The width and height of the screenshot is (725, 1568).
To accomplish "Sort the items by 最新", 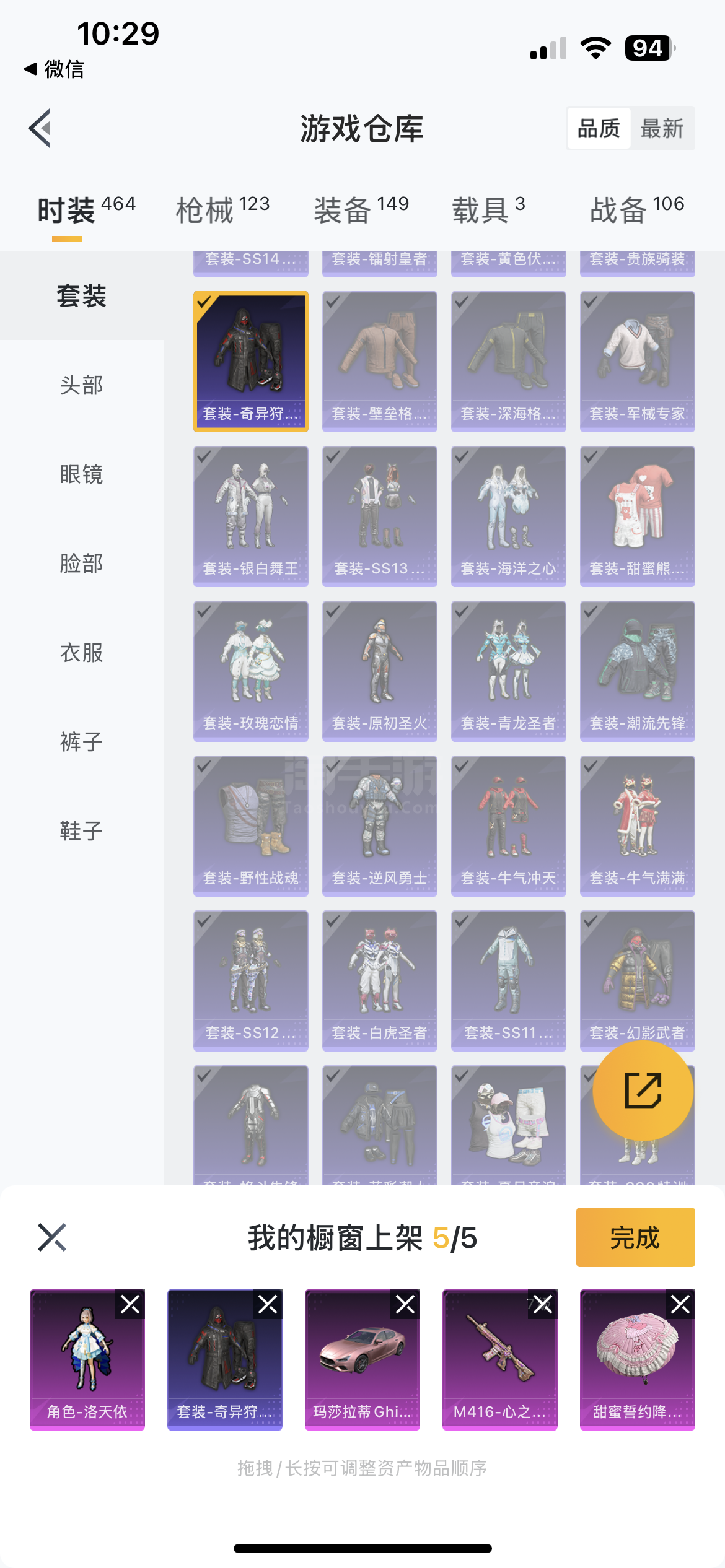I will tap(662, 128).
